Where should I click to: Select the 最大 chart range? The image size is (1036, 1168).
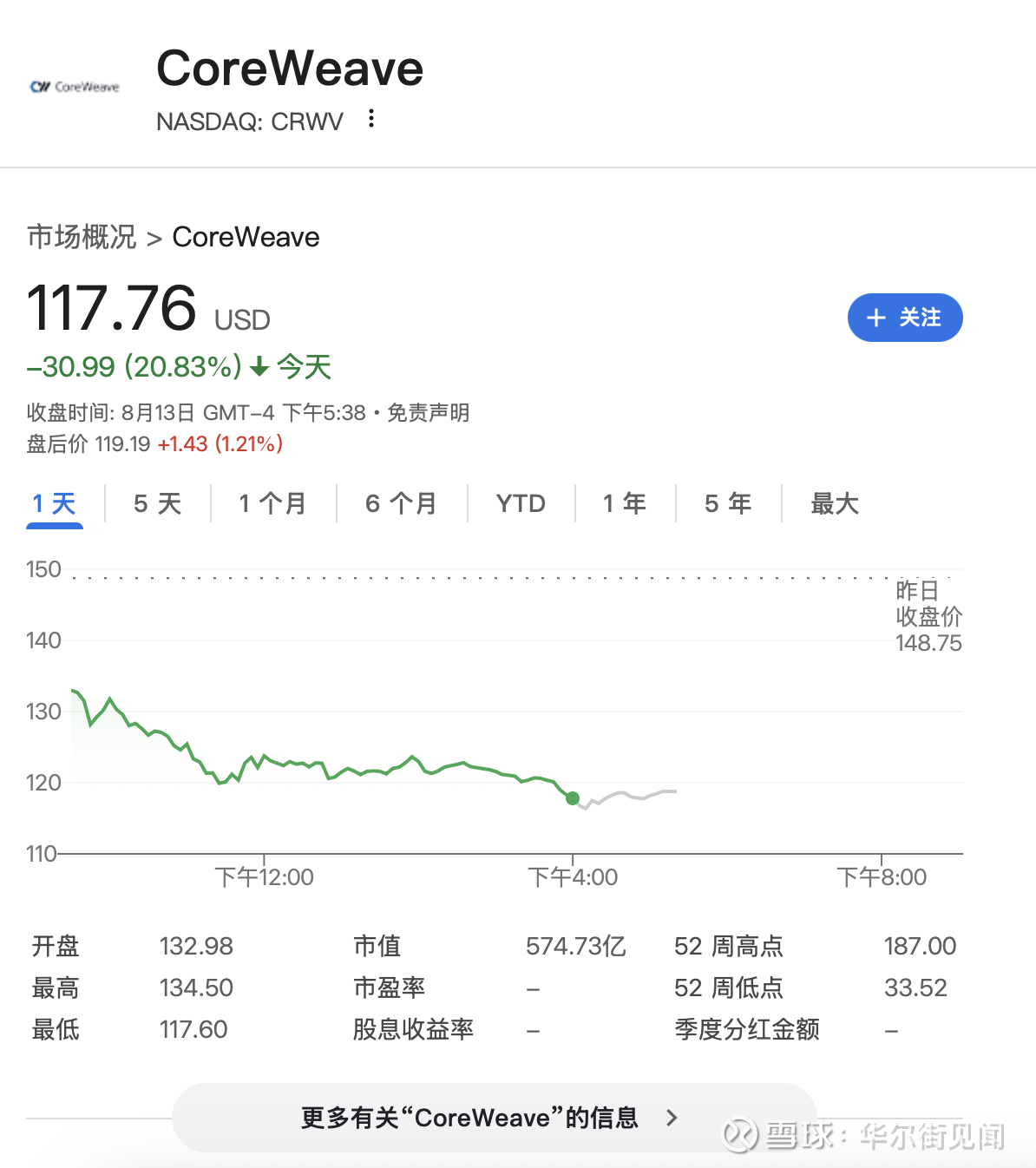point(835,503)
